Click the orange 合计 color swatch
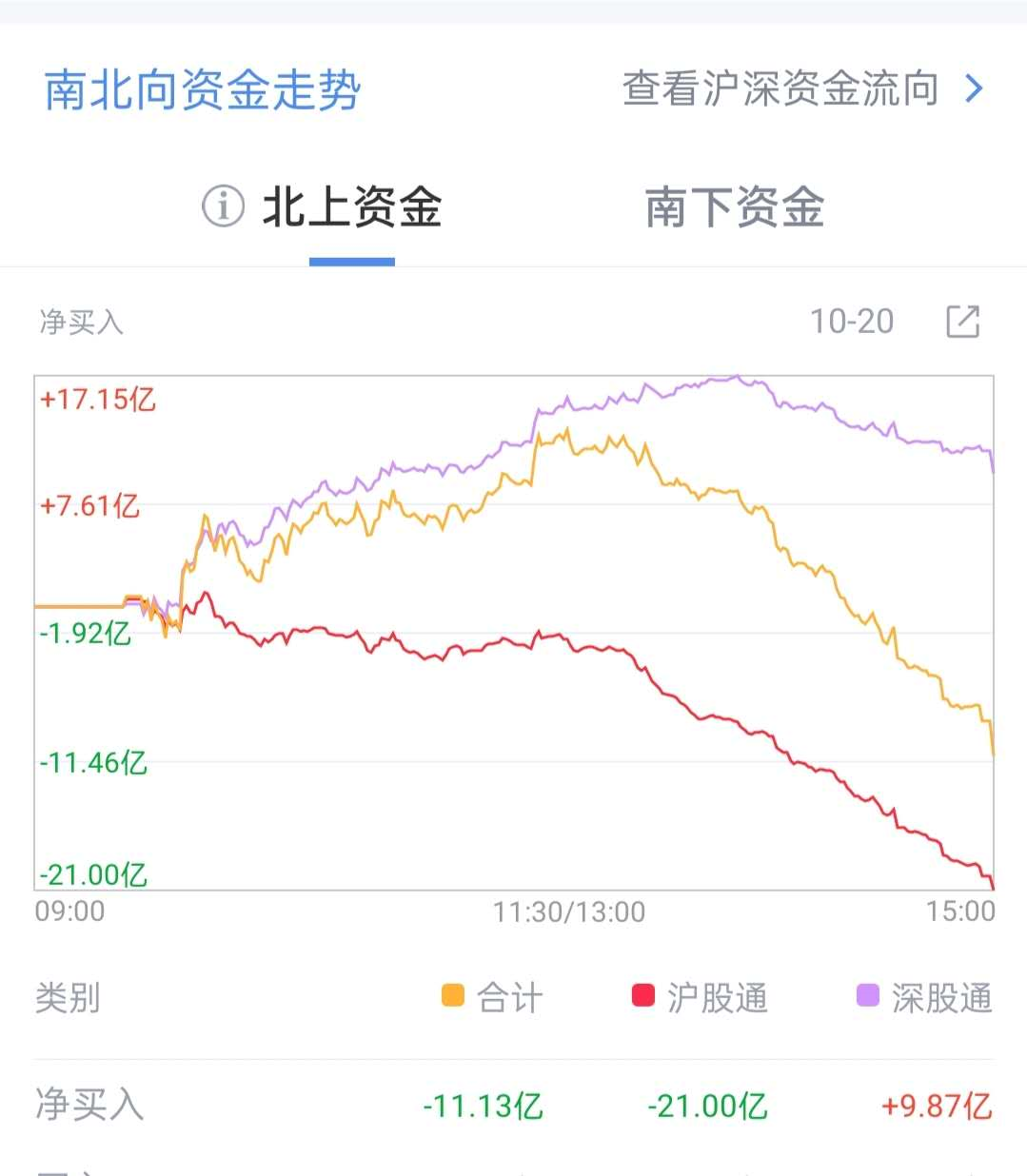This screenshot has height=1176, width=1027. [x=452, y=997]
